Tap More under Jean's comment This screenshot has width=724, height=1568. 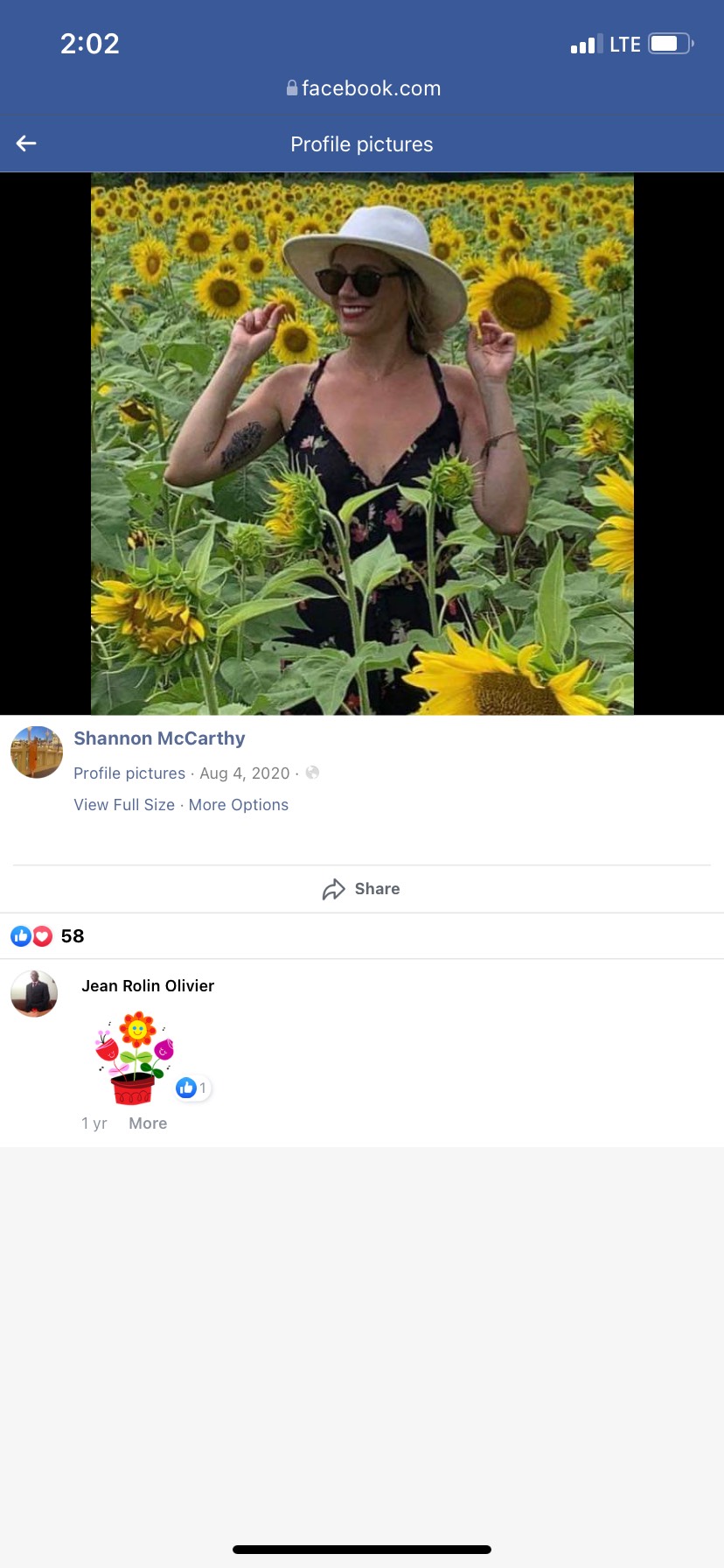pyautogui.click(x=148, y=1123)
